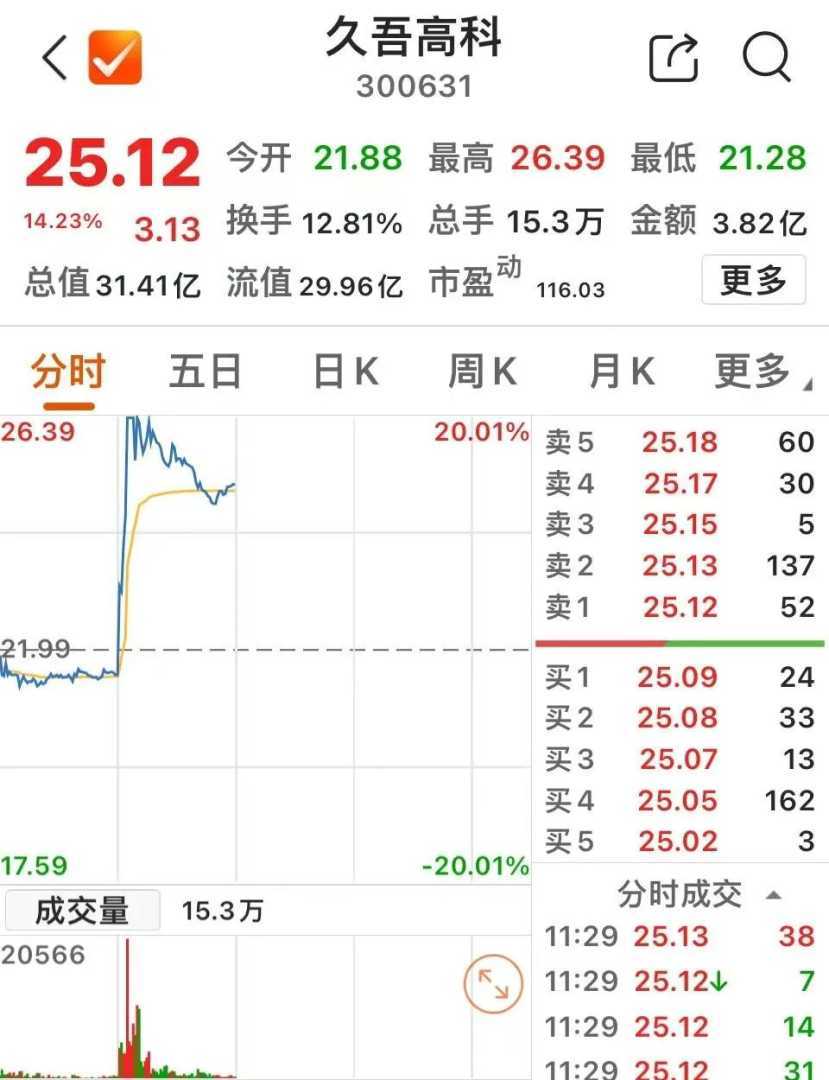Viewport: 829px width, 1080px height.
Task: Open the stock search
Action: [x=766, y=58]
